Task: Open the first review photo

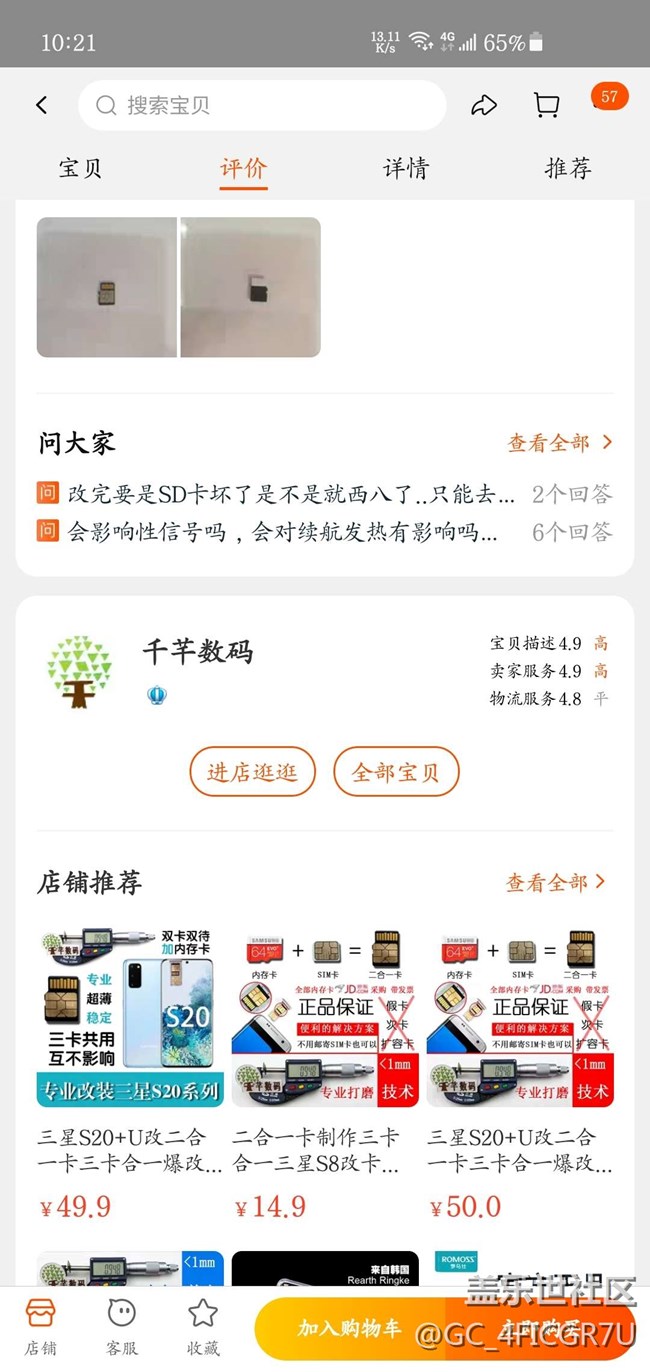Action: pyautogui.click(x=107, y=288)
